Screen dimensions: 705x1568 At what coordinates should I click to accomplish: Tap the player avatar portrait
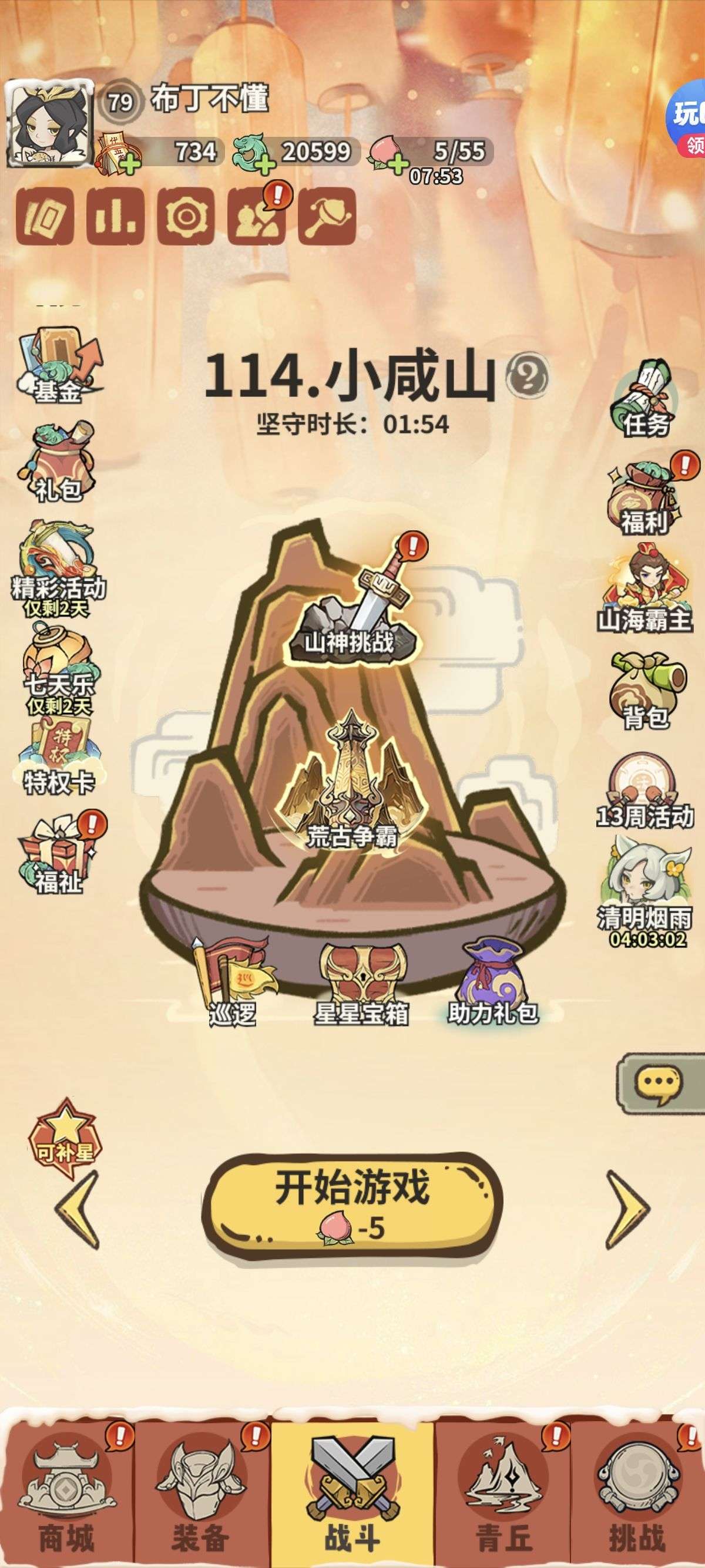click(x=49, y=124)
